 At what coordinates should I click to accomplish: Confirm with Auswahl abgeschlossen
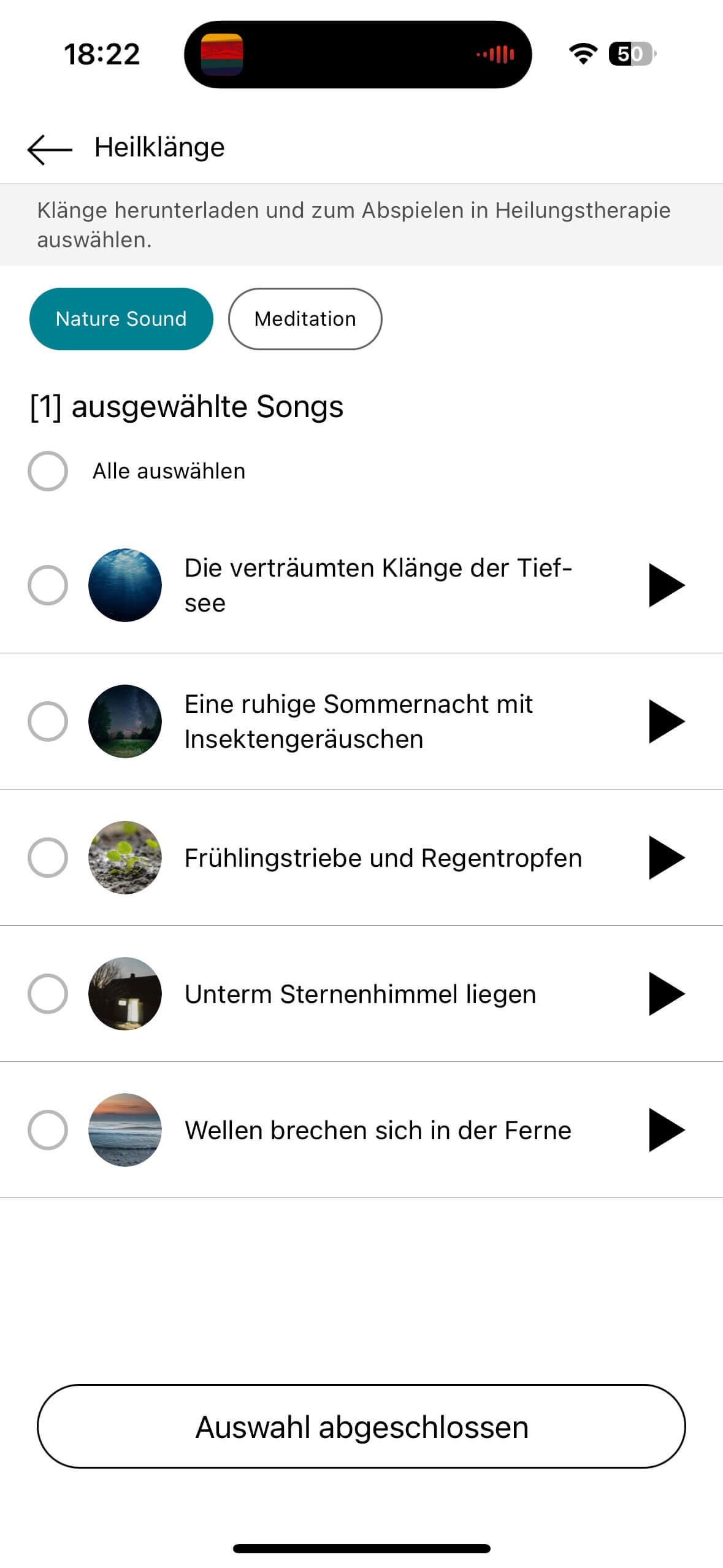click(x=361, y=1426)
